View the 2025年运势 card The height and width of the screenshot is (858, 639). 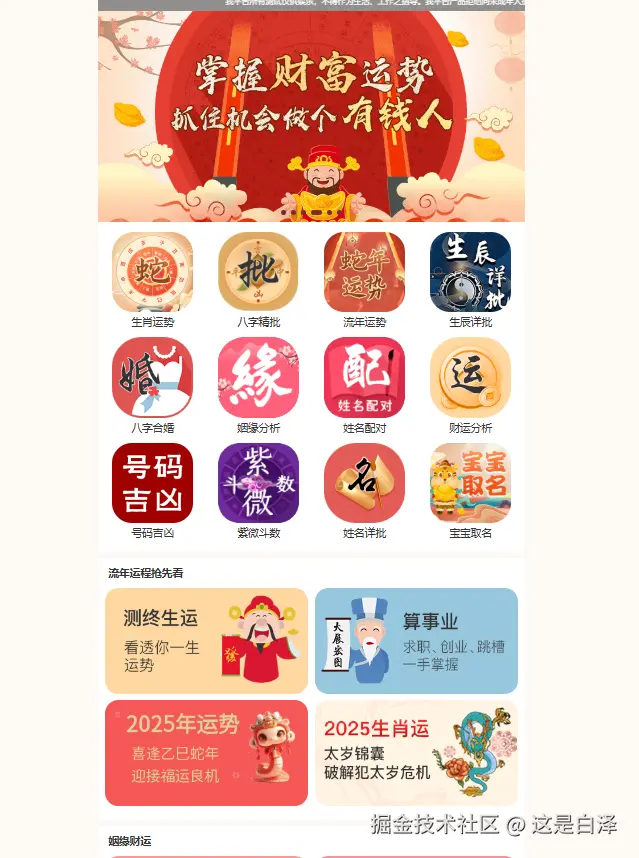pos(206,753)
